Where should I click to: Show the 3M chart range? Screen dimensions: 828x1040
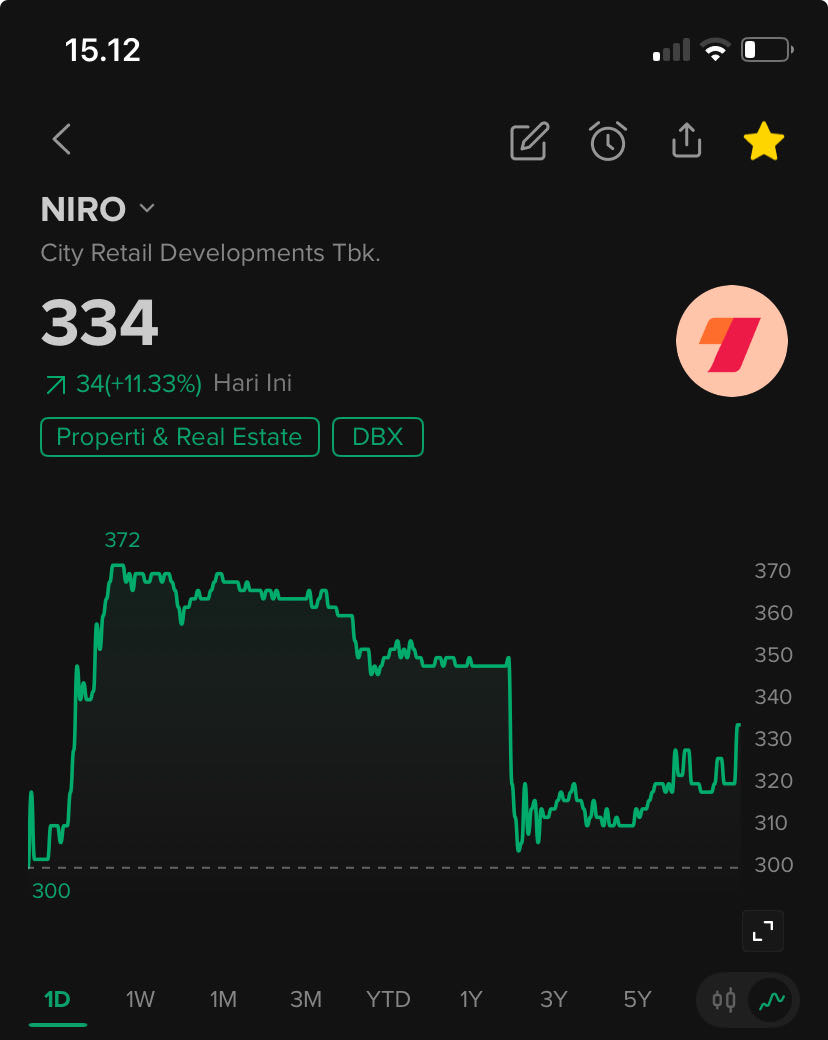coord(305,999)
